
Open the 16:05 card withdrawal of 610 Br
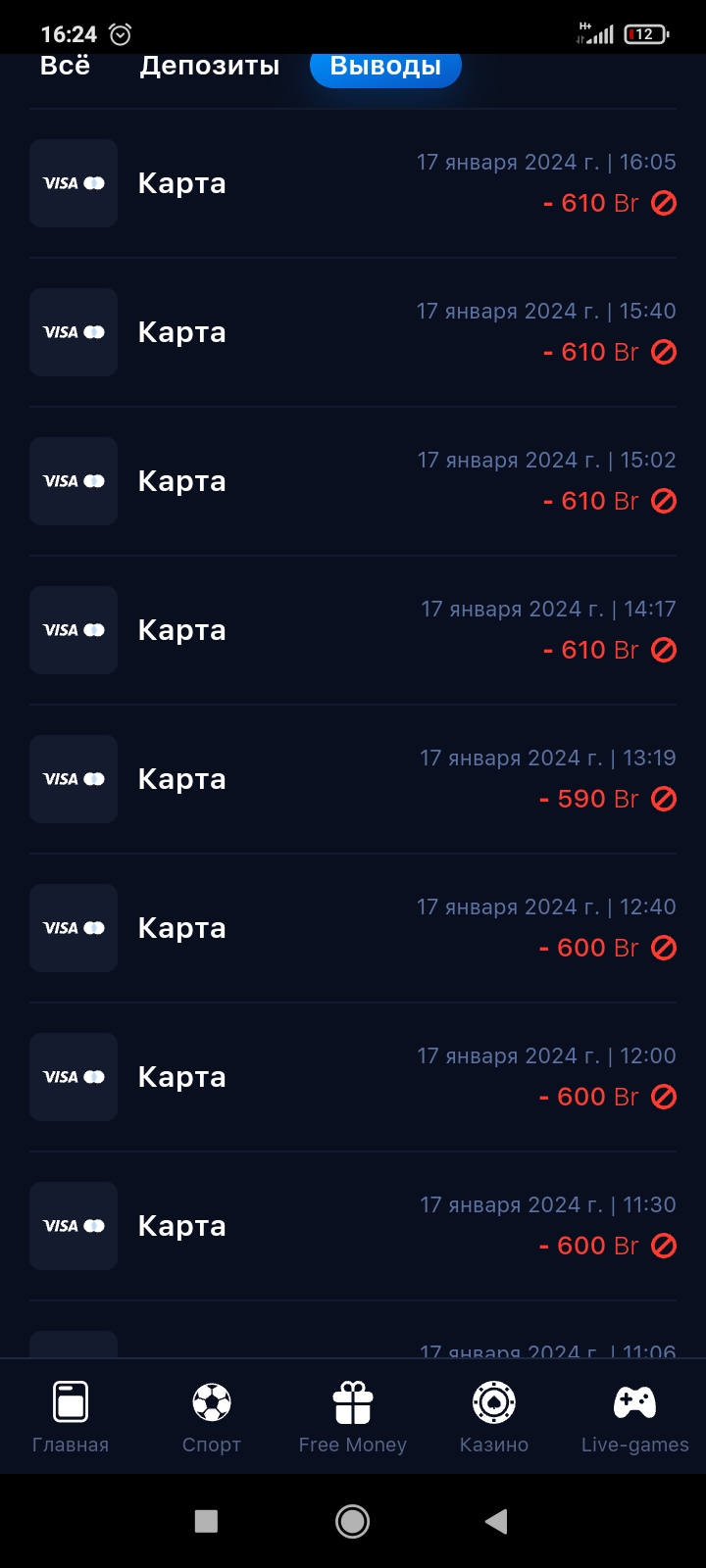pyautogui.click(x=353, y=183)
